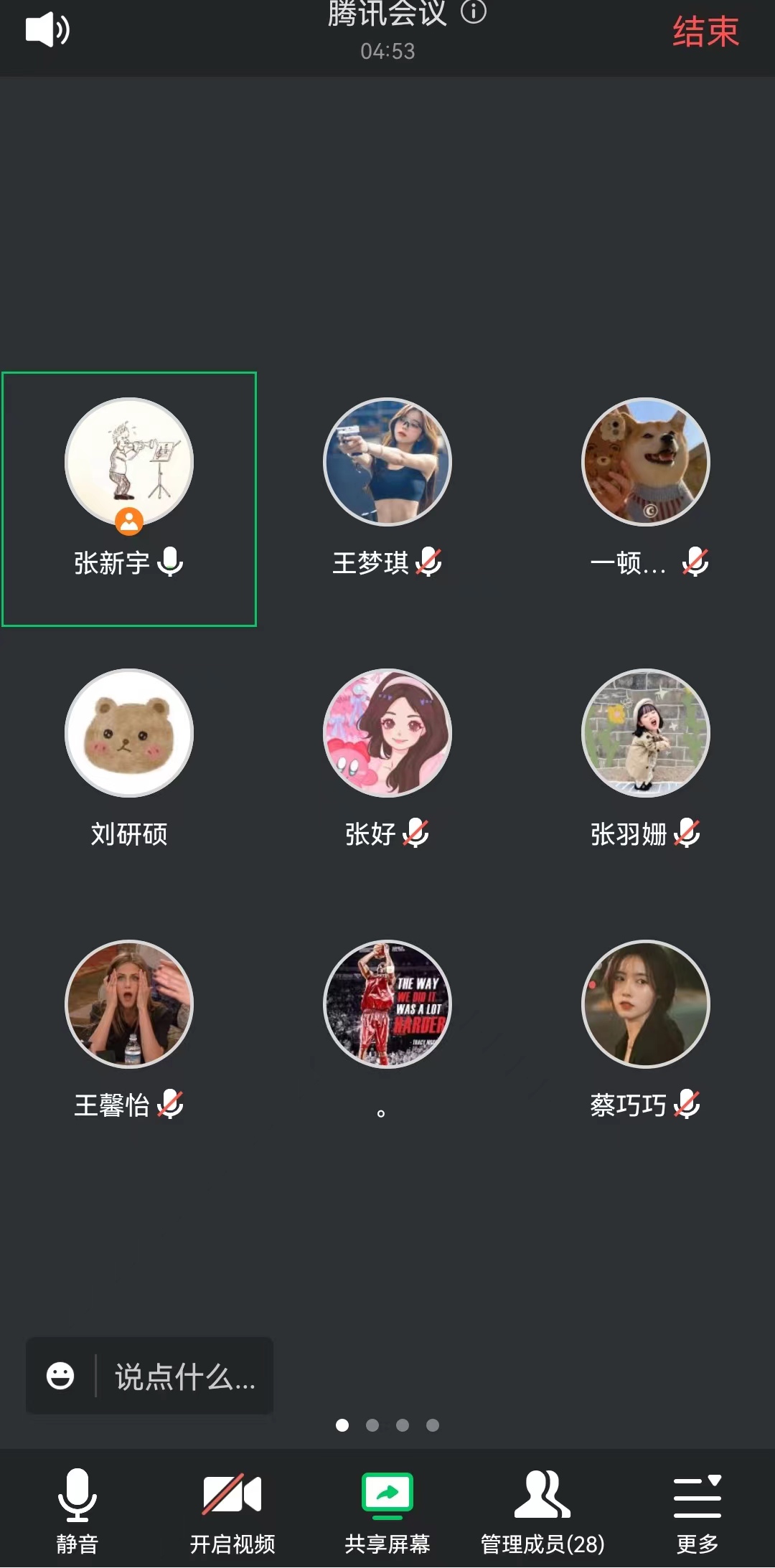Screen dimensions: 775x1568
Task: Select the Shiba dog avatar participant
Action: [646, 463]
